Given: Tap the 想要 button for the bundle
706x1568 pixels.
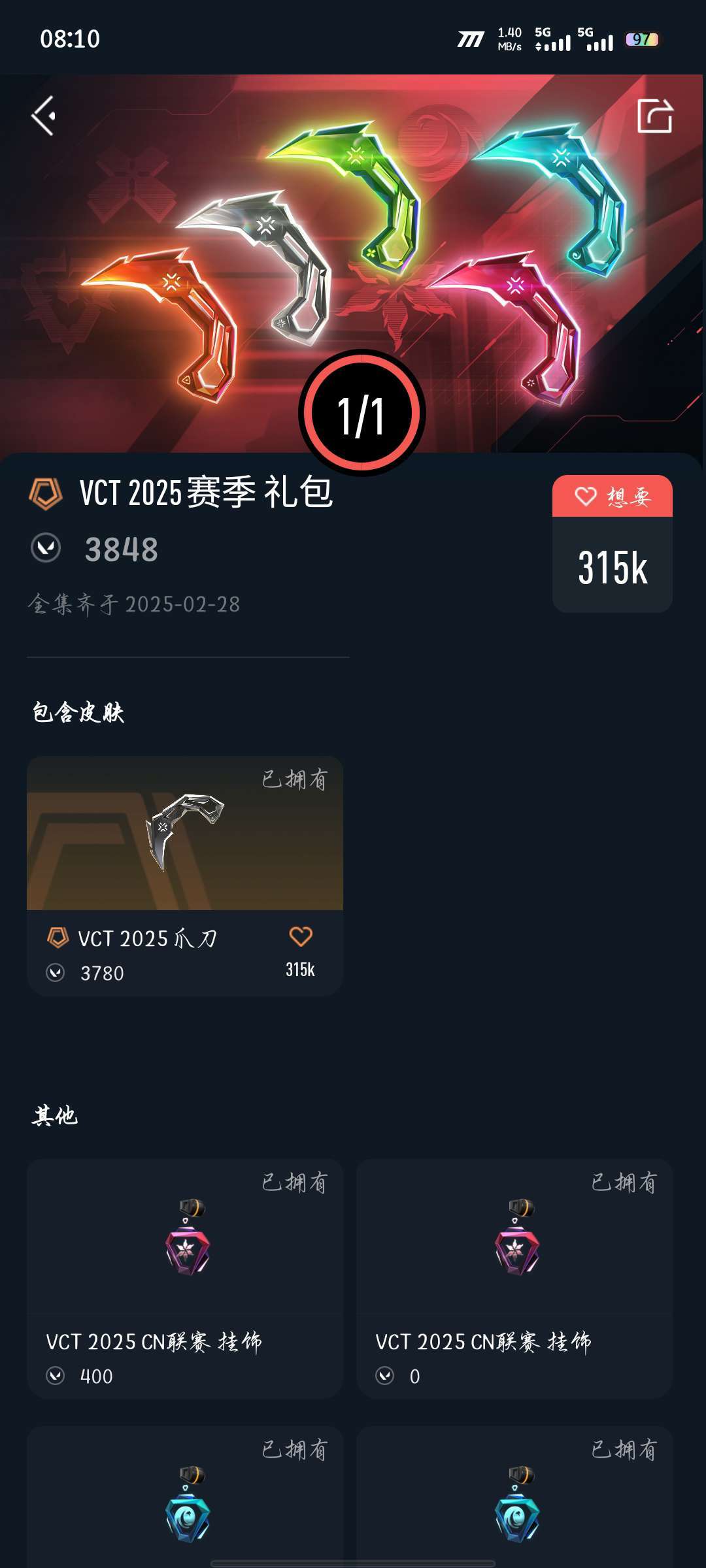Looking at the screenshot, I should tap(612, 497).
